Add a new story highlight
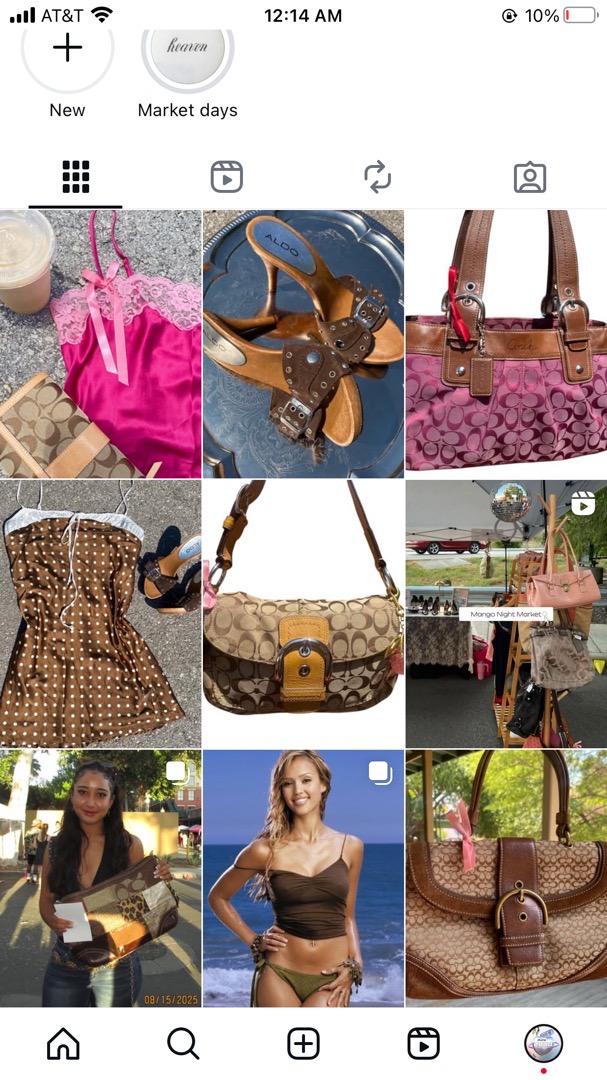The width and height of the screenshot is (607, 1080). pos(67,50)
